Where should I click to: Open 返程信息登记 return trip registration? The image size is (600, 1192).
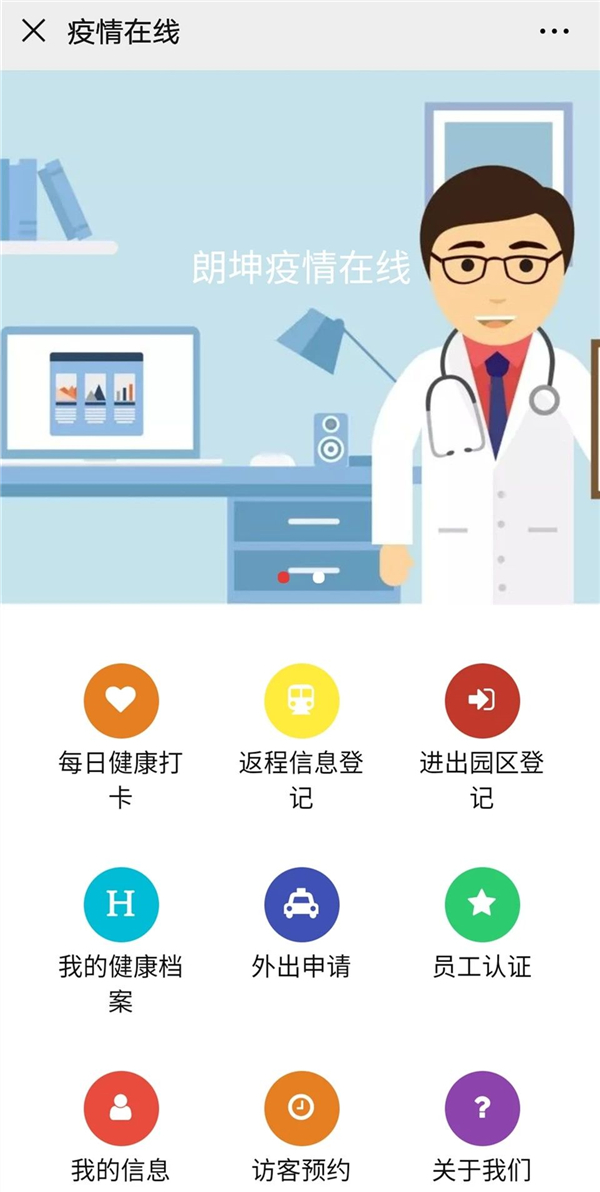click(301, 702)
